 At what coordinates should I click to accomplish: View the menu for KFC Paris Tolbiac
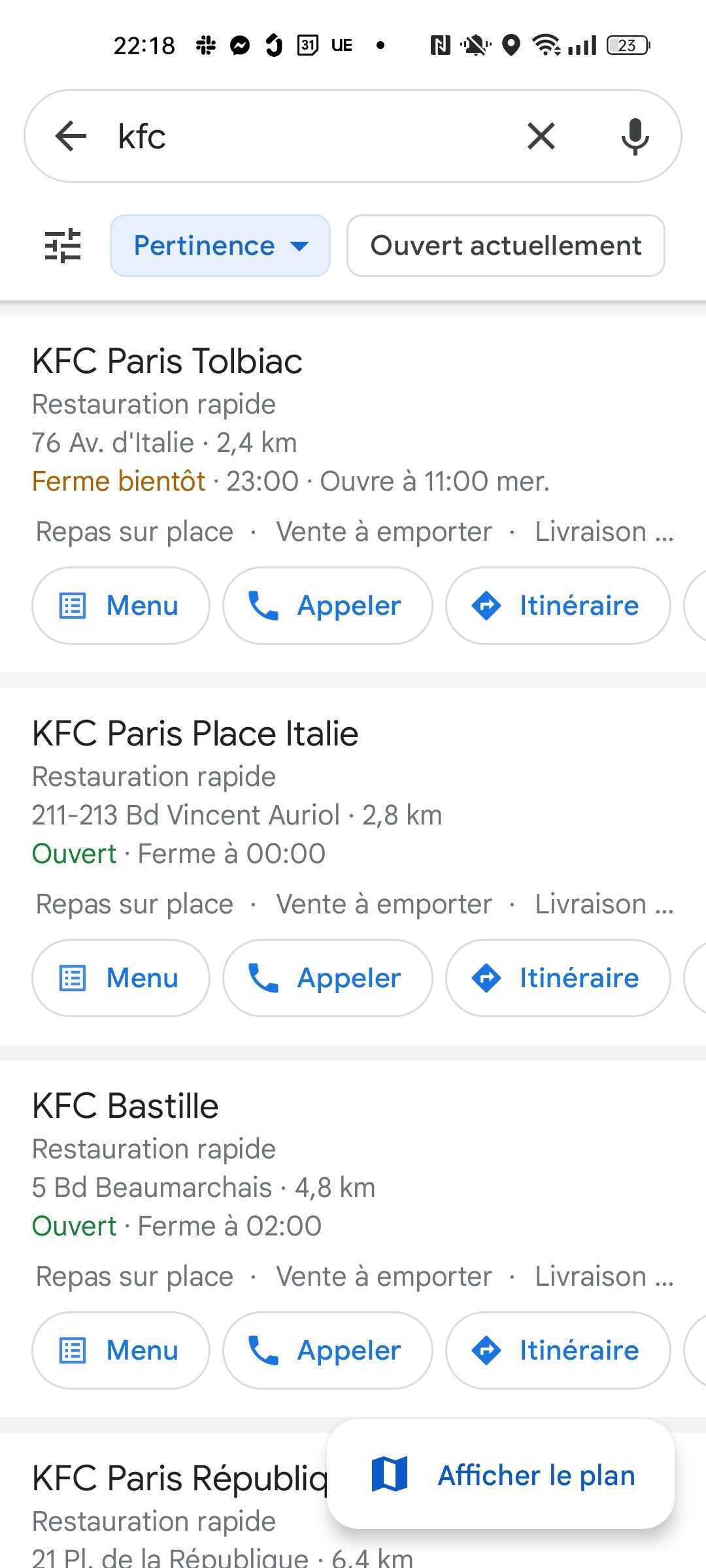[x=121, y=606]
